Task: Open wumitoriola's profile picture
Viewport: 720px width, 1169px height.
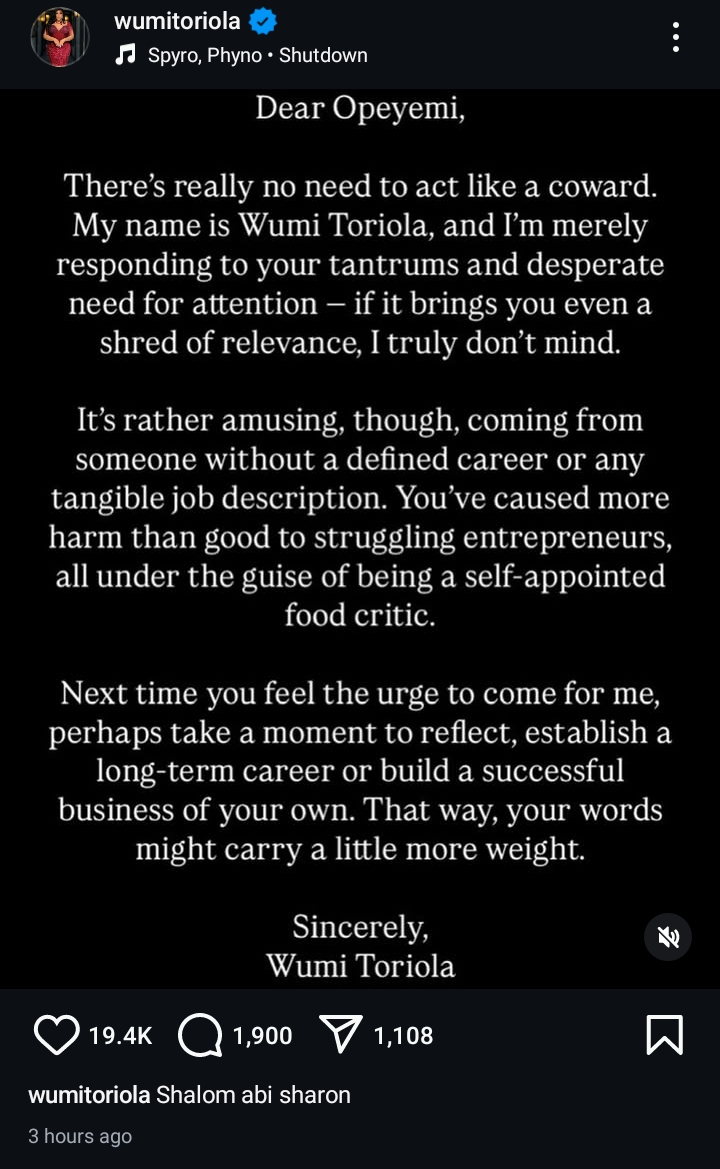Action: click(60, 38)
